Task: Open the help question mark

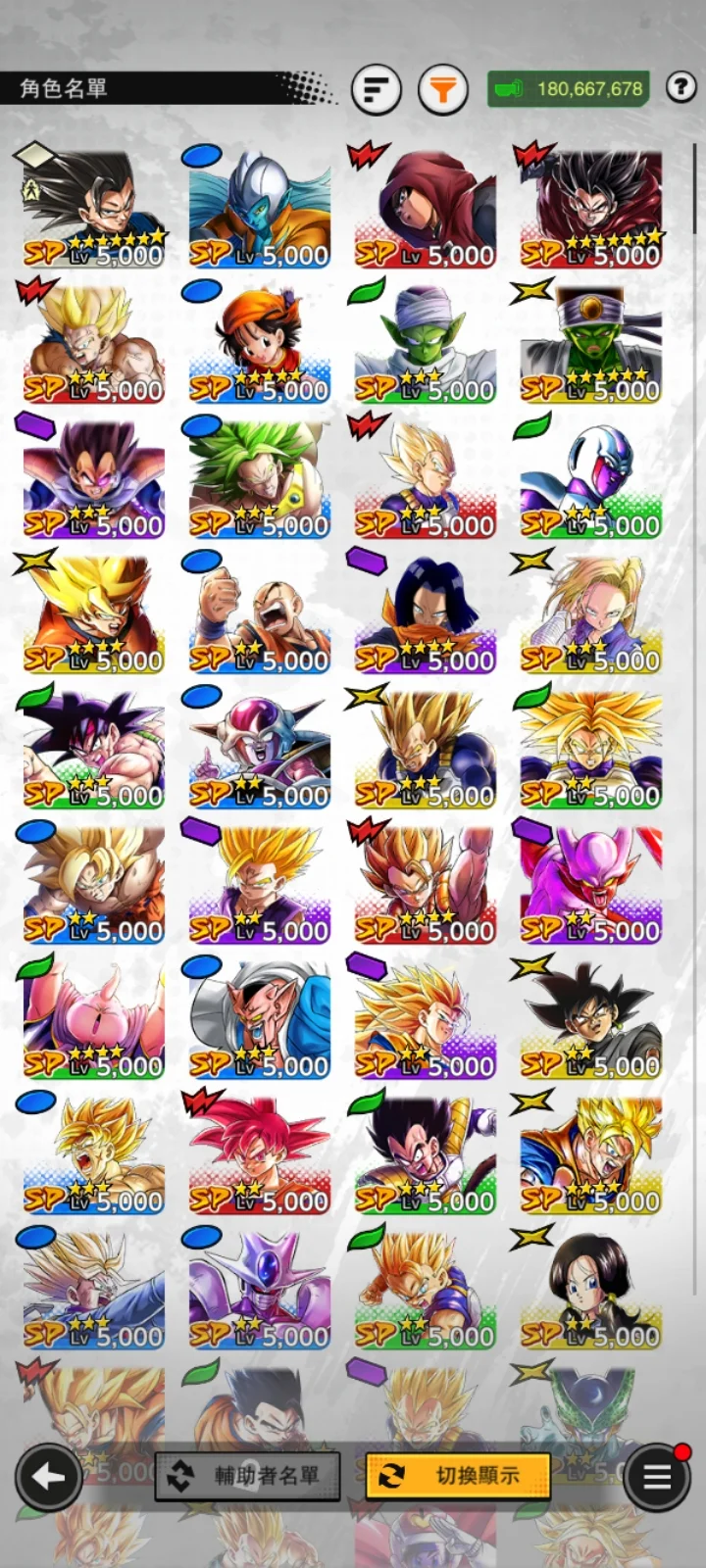Action: click(681, 87)
